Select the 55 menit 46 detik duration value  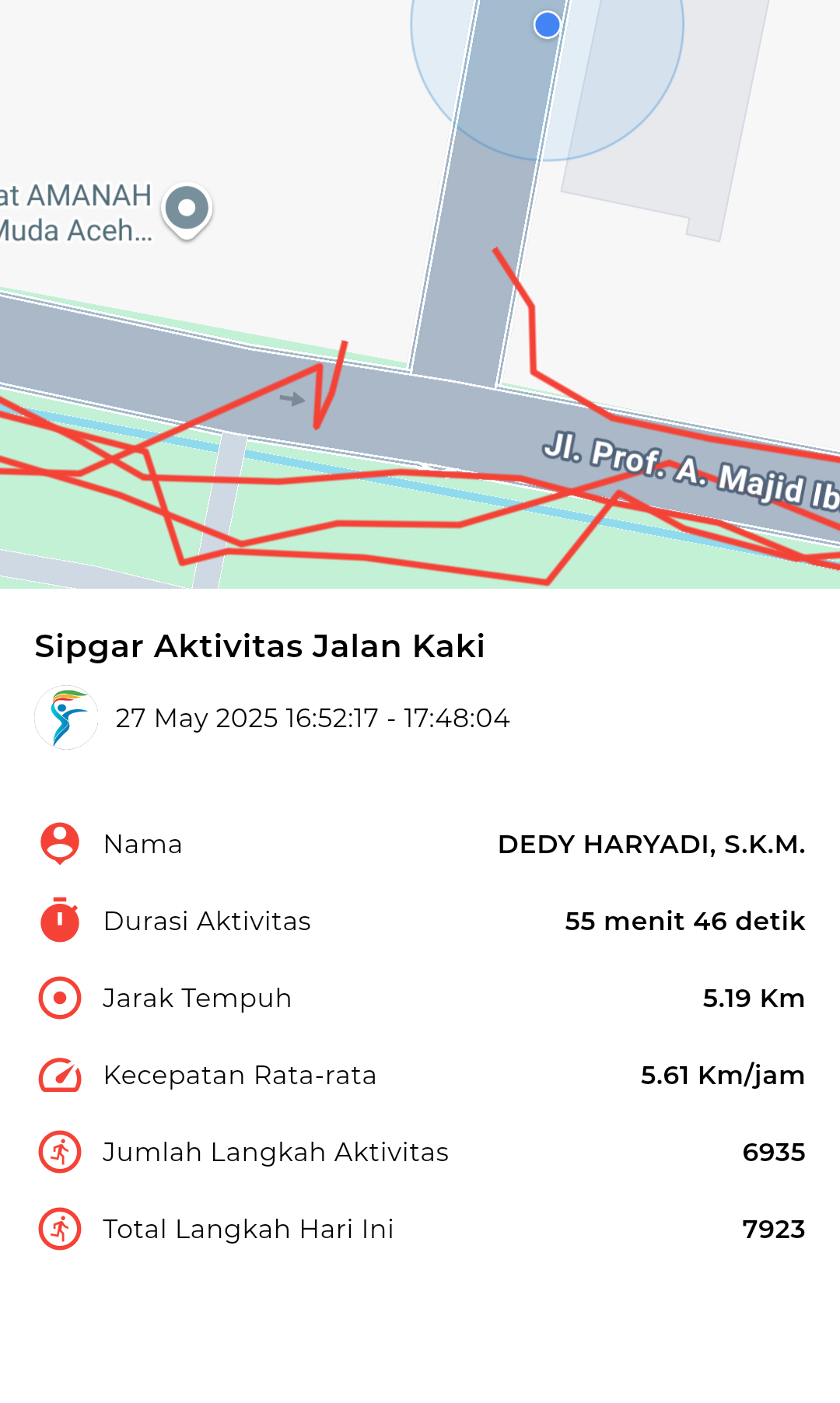684,921
